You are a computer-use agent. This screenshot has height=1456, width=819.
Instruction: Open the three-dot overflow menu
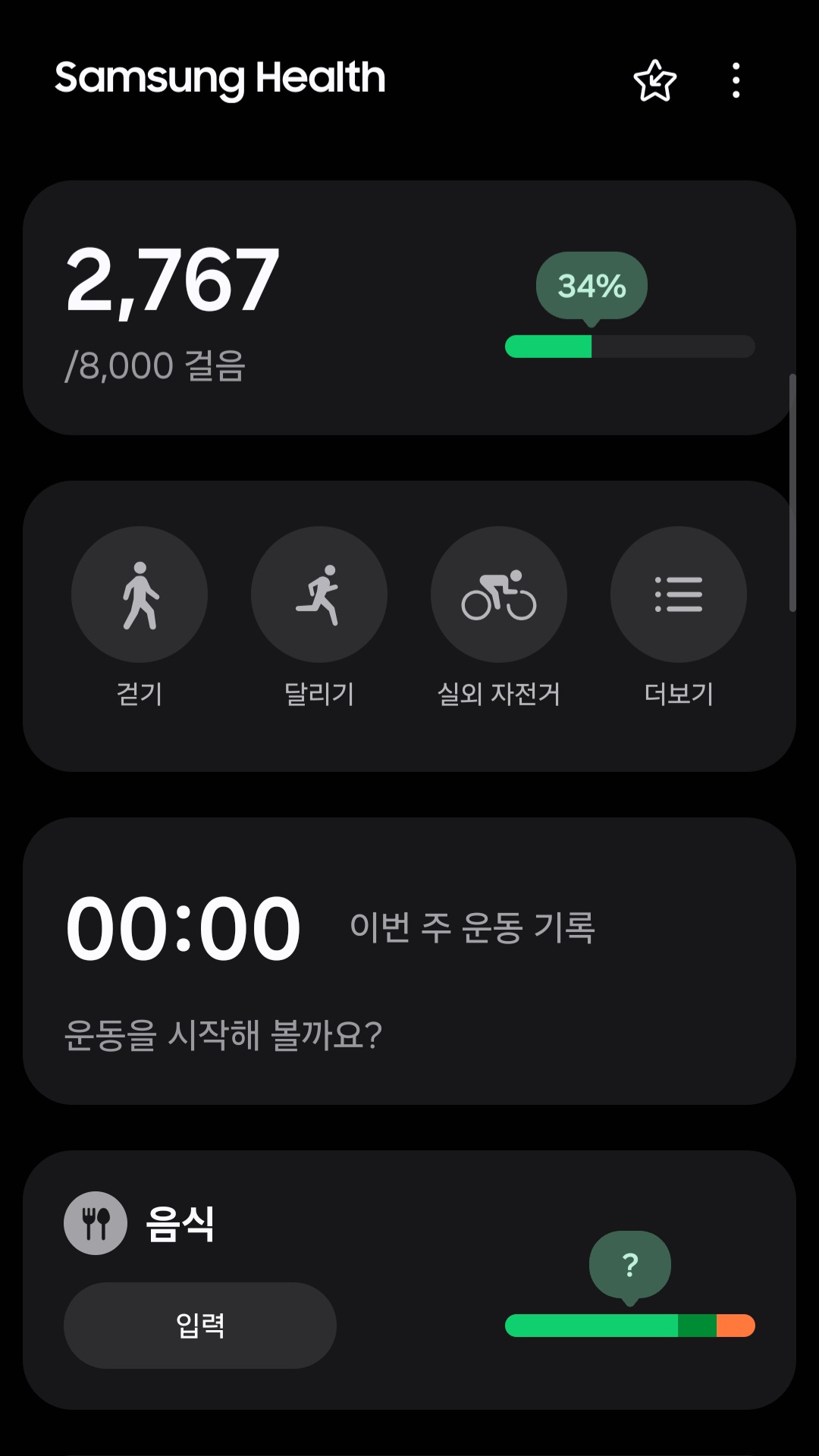pyautogui.click(x=736, y=80)
